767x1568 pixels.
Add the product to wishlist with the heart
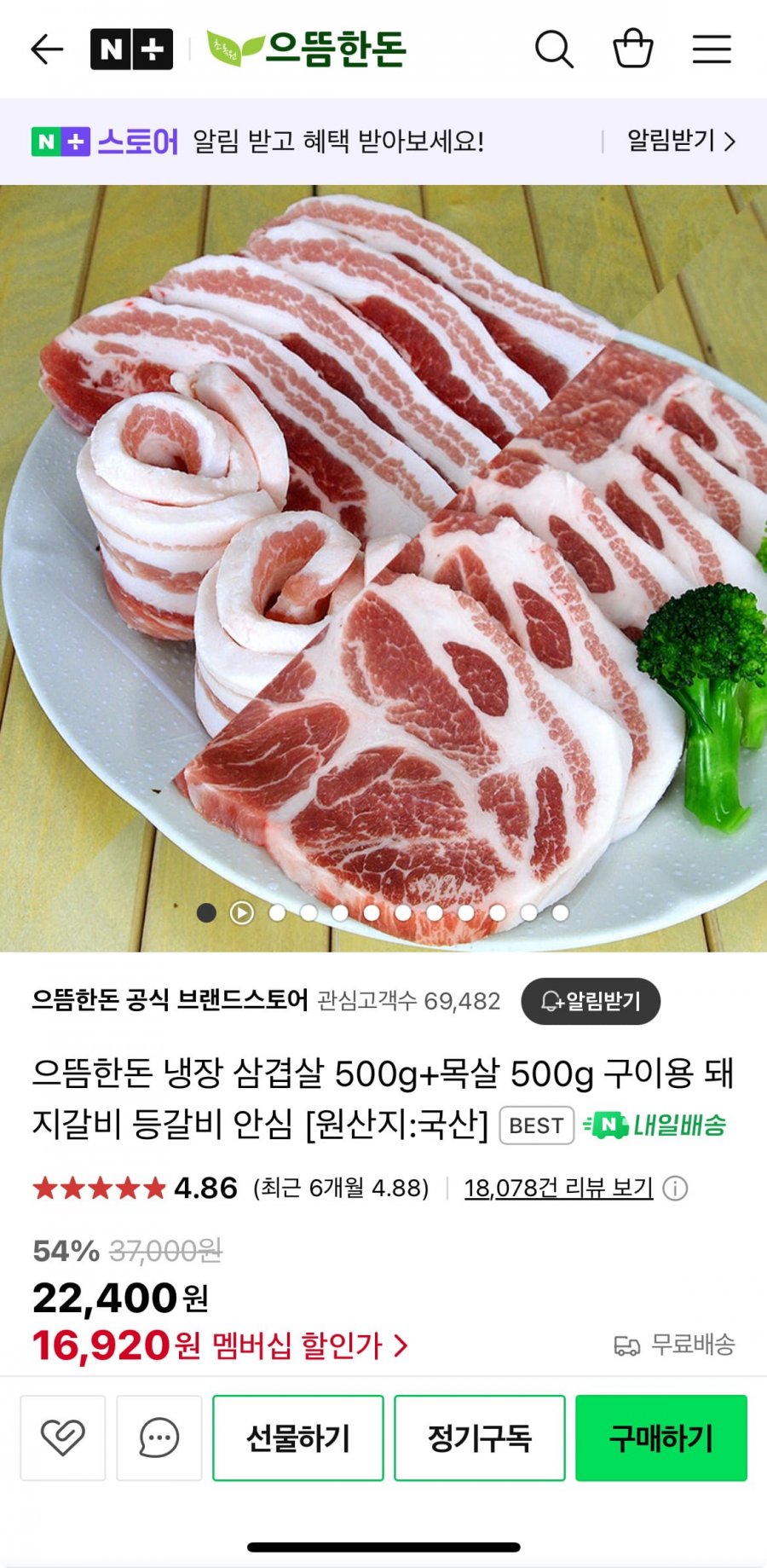tap(63, 1438)
